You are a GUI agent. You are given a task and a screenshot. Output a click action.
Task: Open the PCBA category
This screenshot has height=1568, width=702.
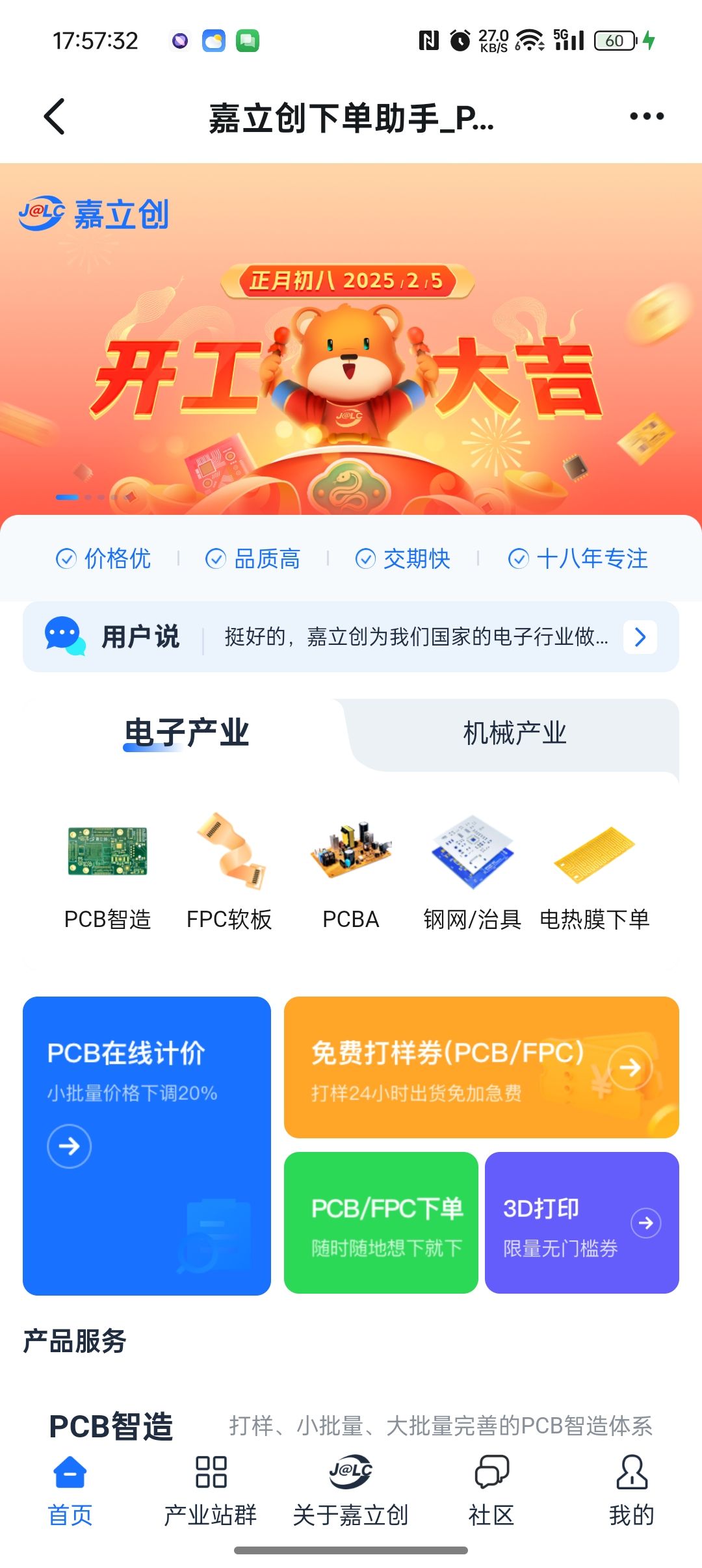pos(351,871)
